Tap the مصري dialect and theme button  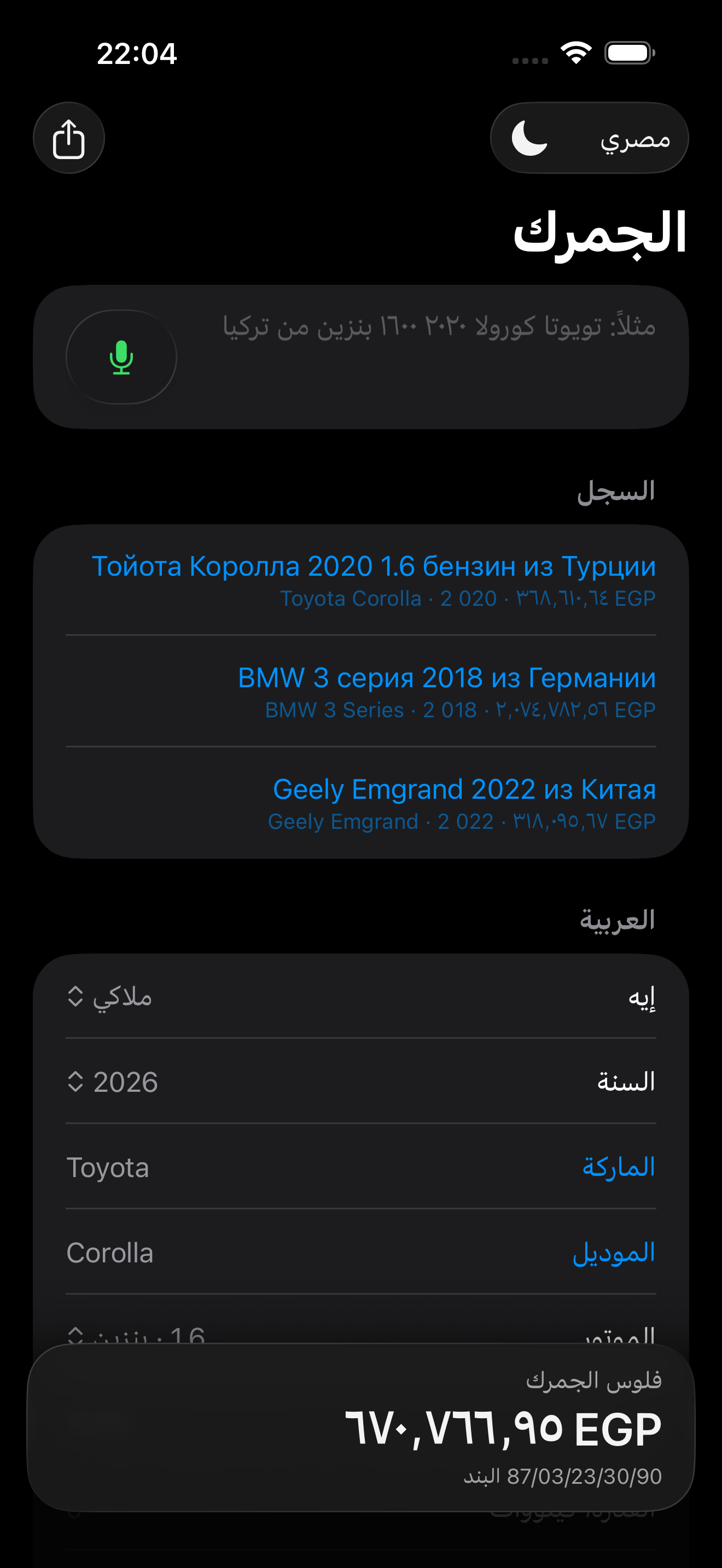coord(589,138)
